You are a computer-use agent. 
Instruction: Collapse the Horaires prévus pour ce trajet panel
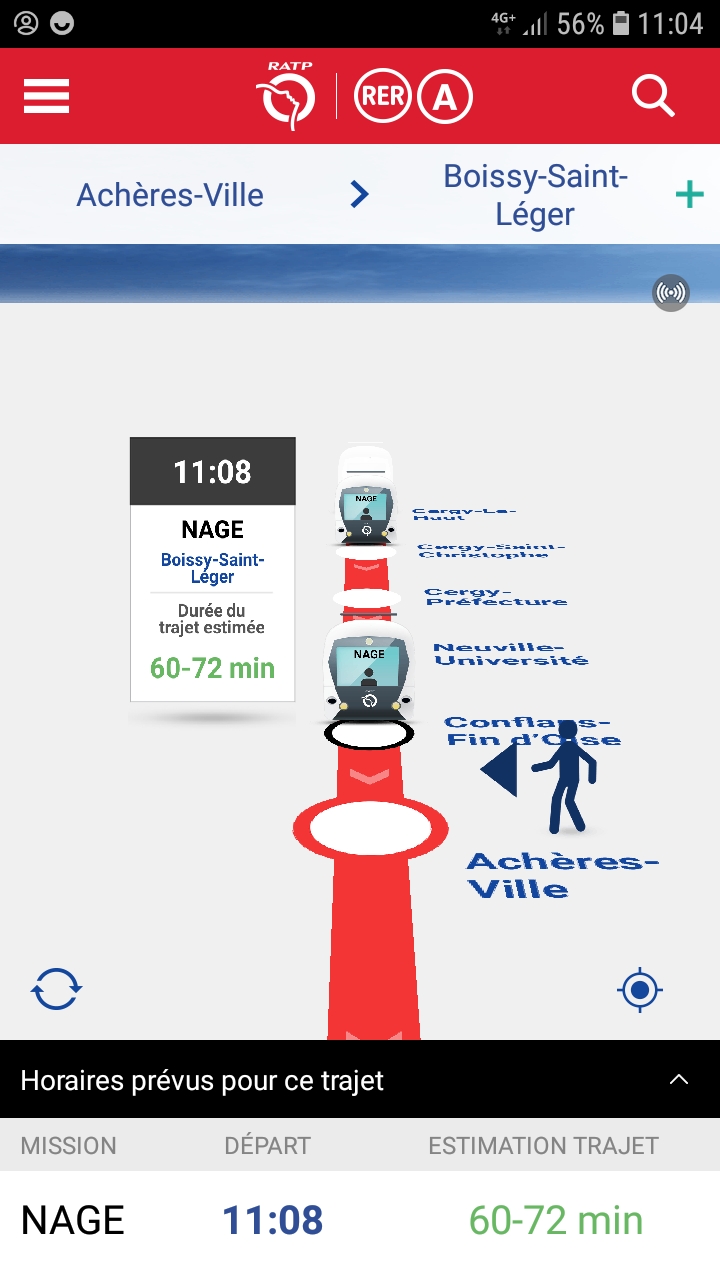click(x=679, y=1079)
